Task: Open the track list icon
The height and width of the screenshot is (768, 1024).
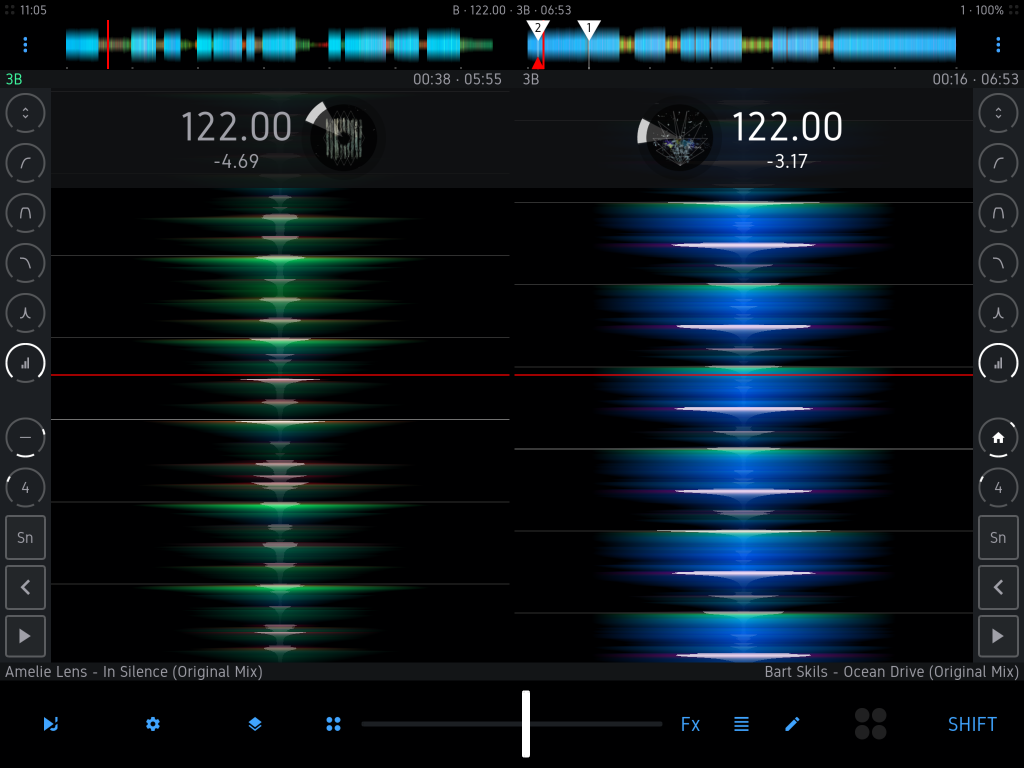Action: click(741, 724)
